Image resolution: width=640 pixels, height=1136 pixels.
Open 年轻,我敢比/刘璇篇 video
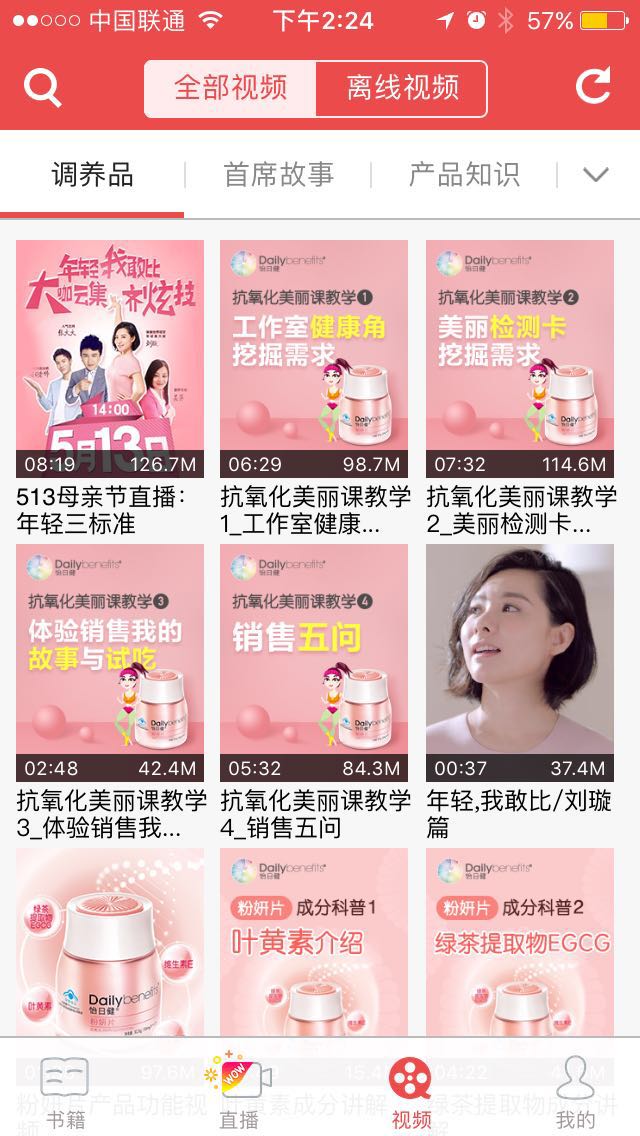pyautogui.click(x=520, y=662)
